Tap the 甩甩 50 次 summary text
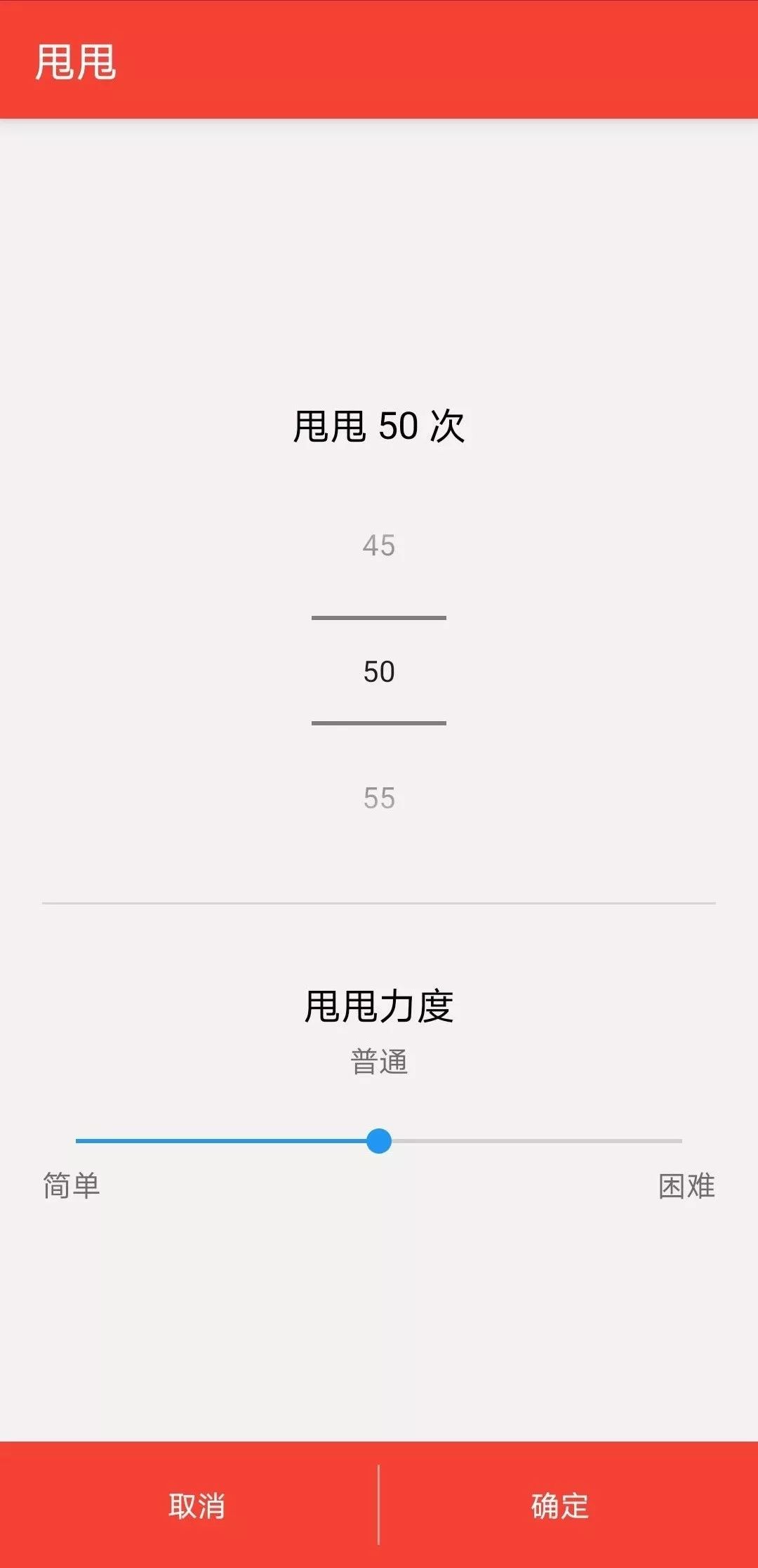 pos(379,423)
